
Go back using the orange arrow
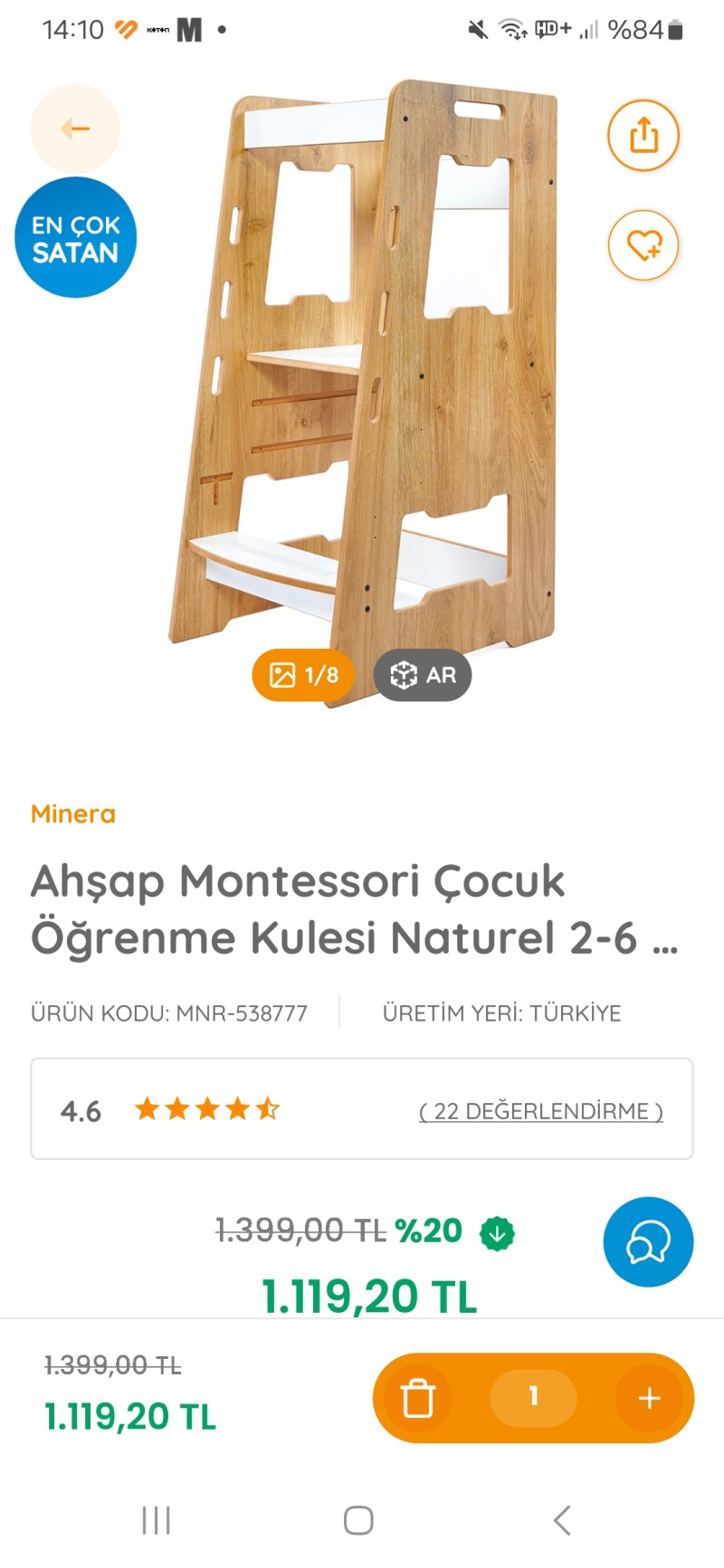(x=75, y=129)
